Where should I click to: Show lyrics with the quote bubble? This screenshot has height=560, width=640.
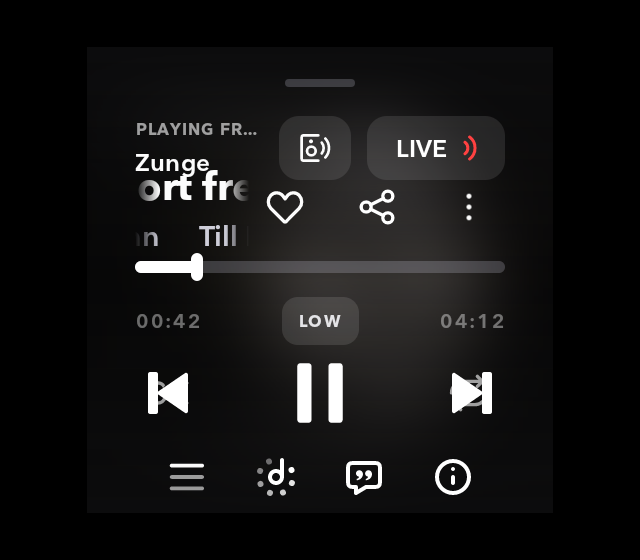click(x=363, y=477)
